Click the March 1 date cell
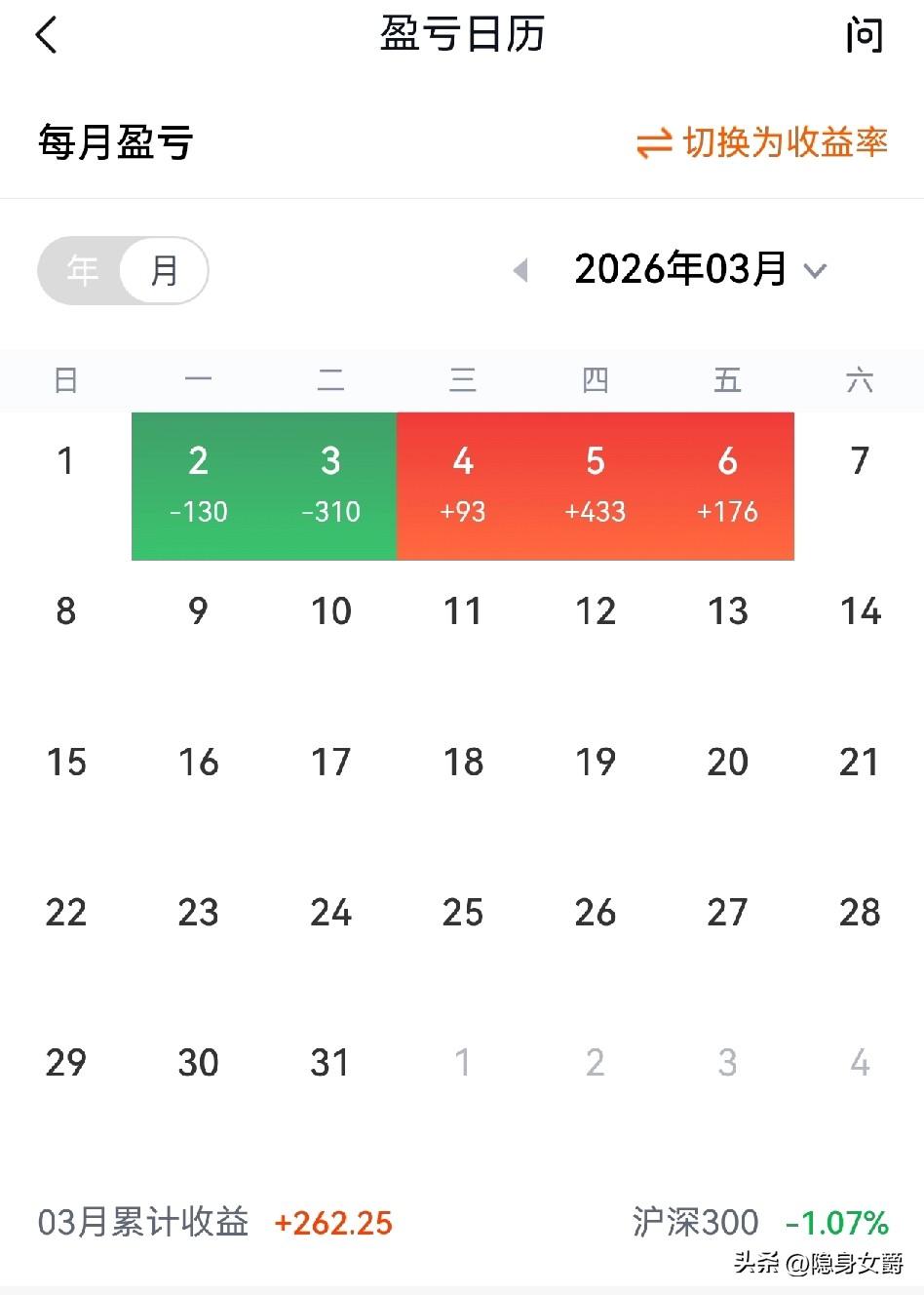 coord(65,461)
